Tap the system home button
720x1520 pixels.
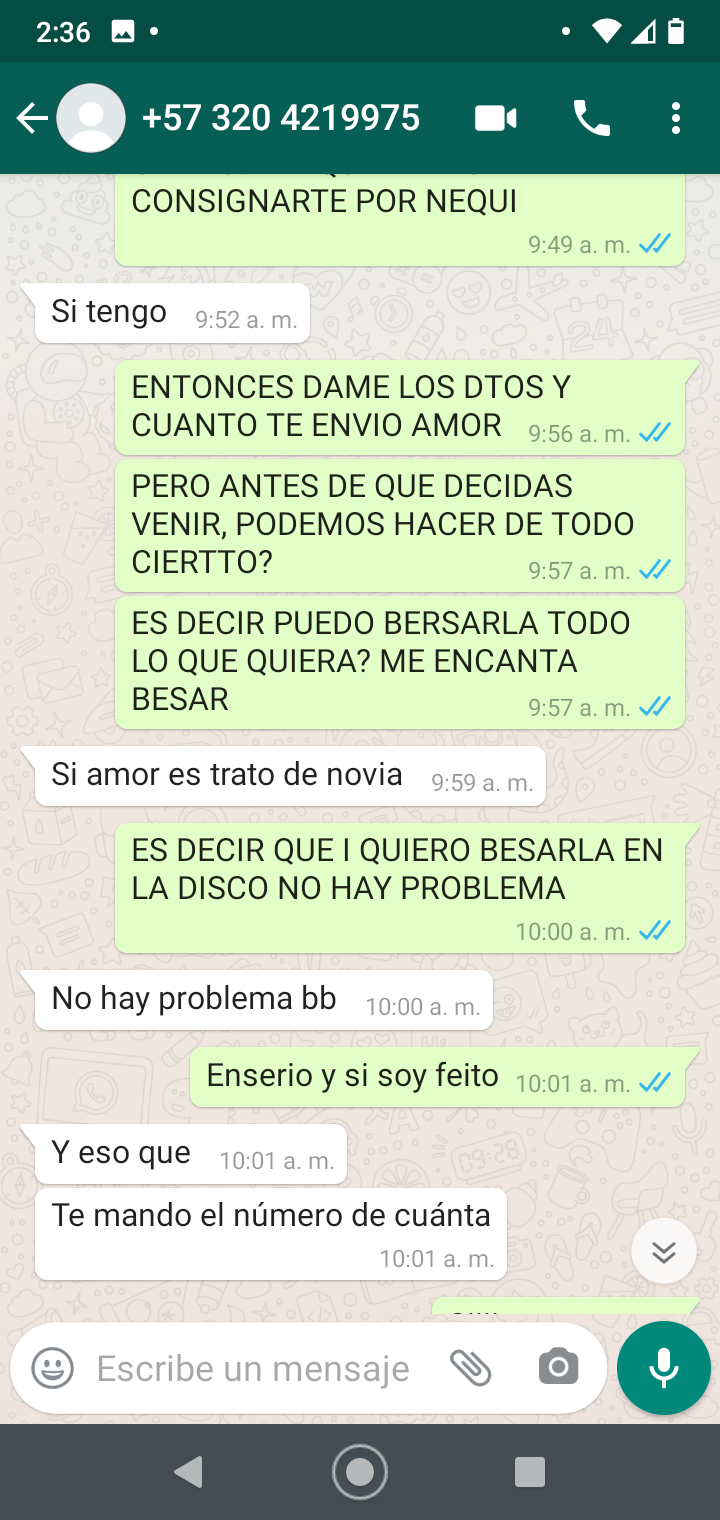click(360, 1472)
